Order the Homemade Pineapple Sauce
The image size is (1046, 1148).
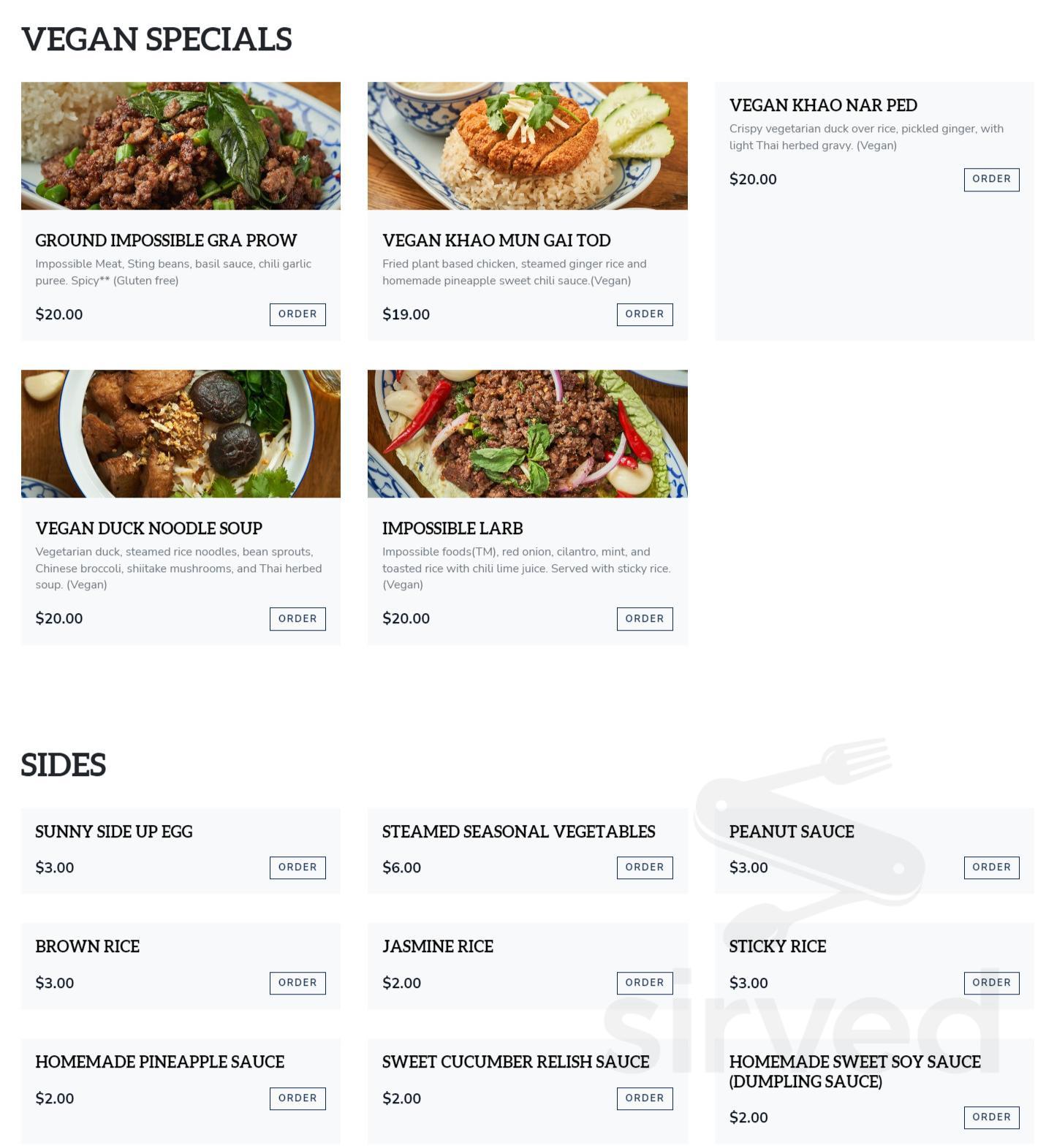point(297,1098)
